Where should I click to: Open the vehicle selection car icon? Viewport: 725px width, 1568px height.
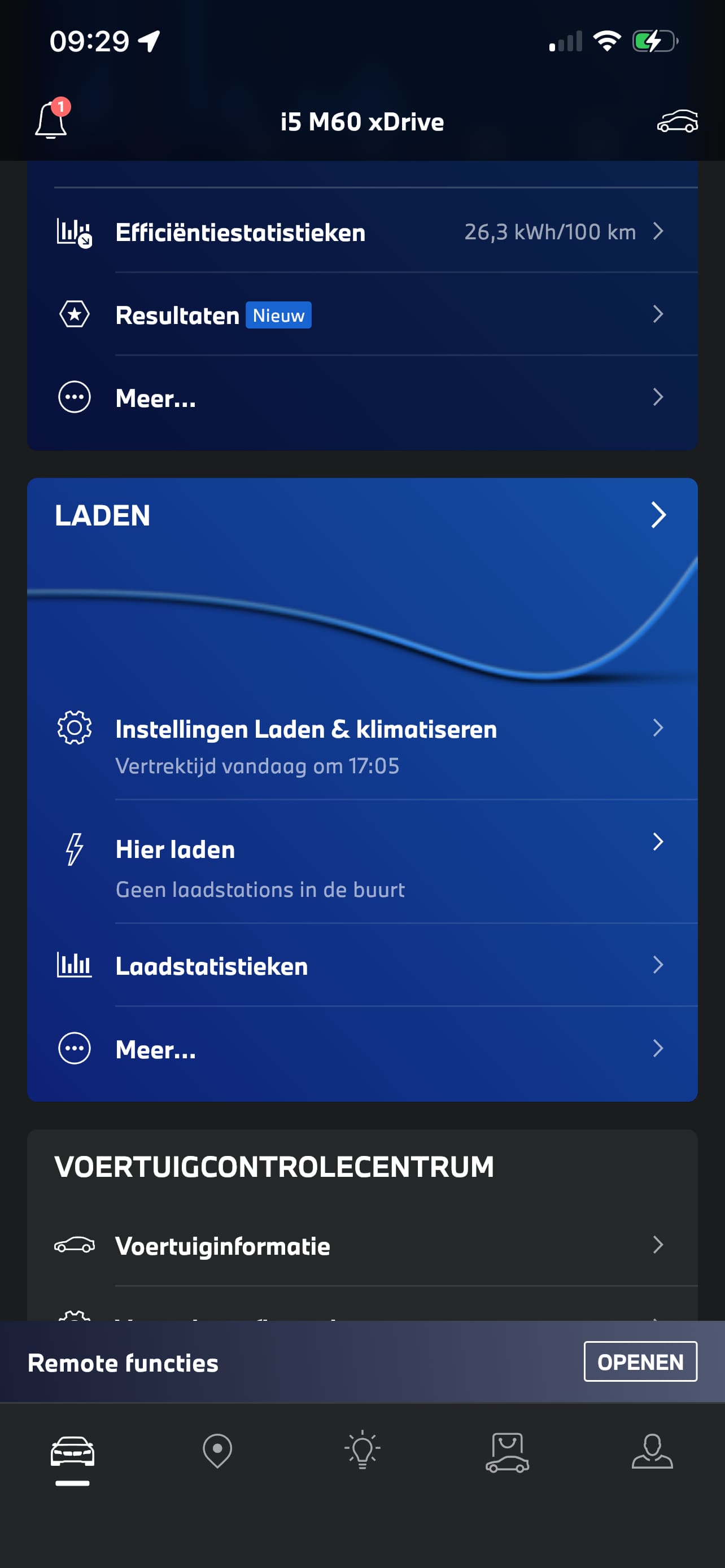[x=677, y=121]
